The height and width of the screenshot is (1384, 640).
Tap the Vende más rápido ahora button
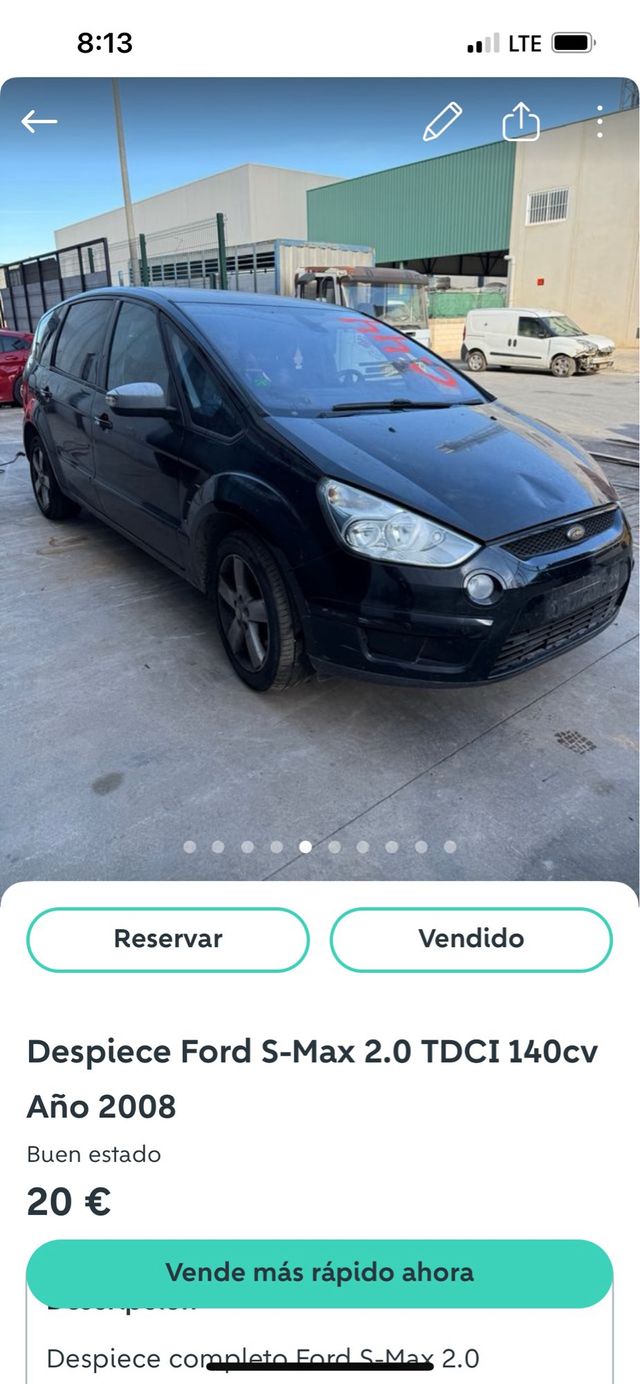coord(320,1273)
